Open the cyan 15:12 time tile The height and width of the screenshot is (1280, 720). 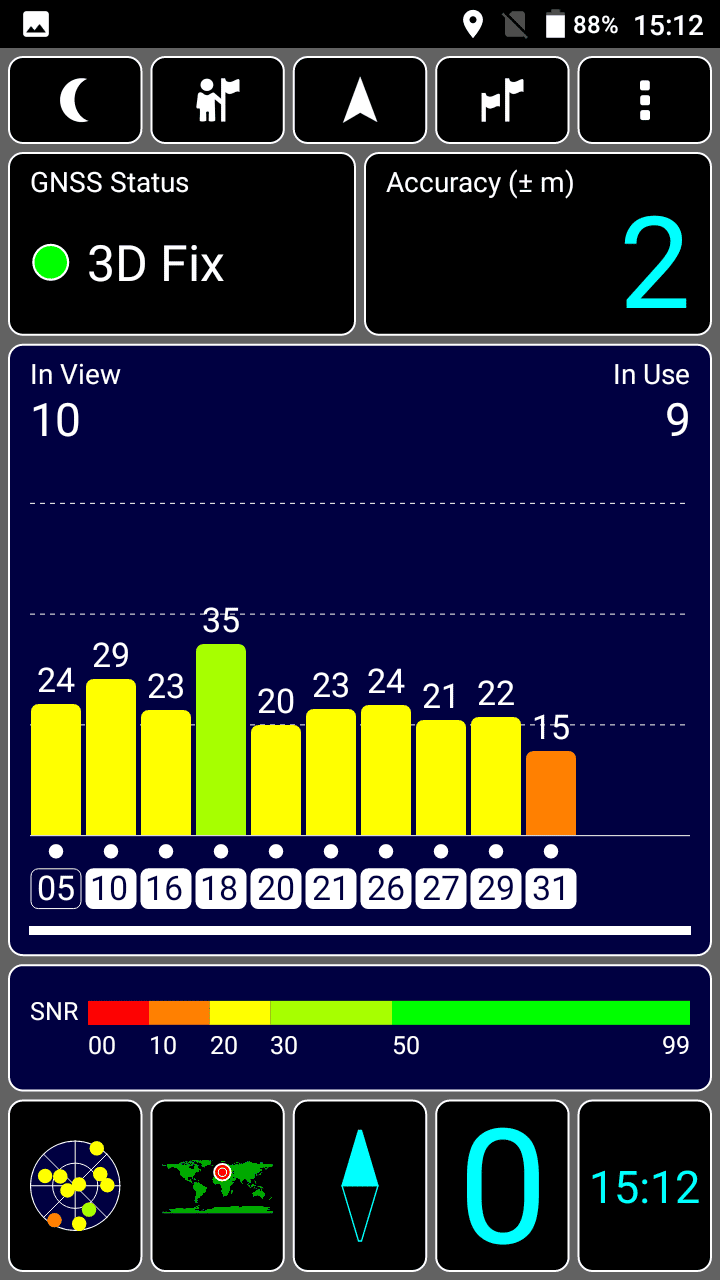tap(644, 1185)
